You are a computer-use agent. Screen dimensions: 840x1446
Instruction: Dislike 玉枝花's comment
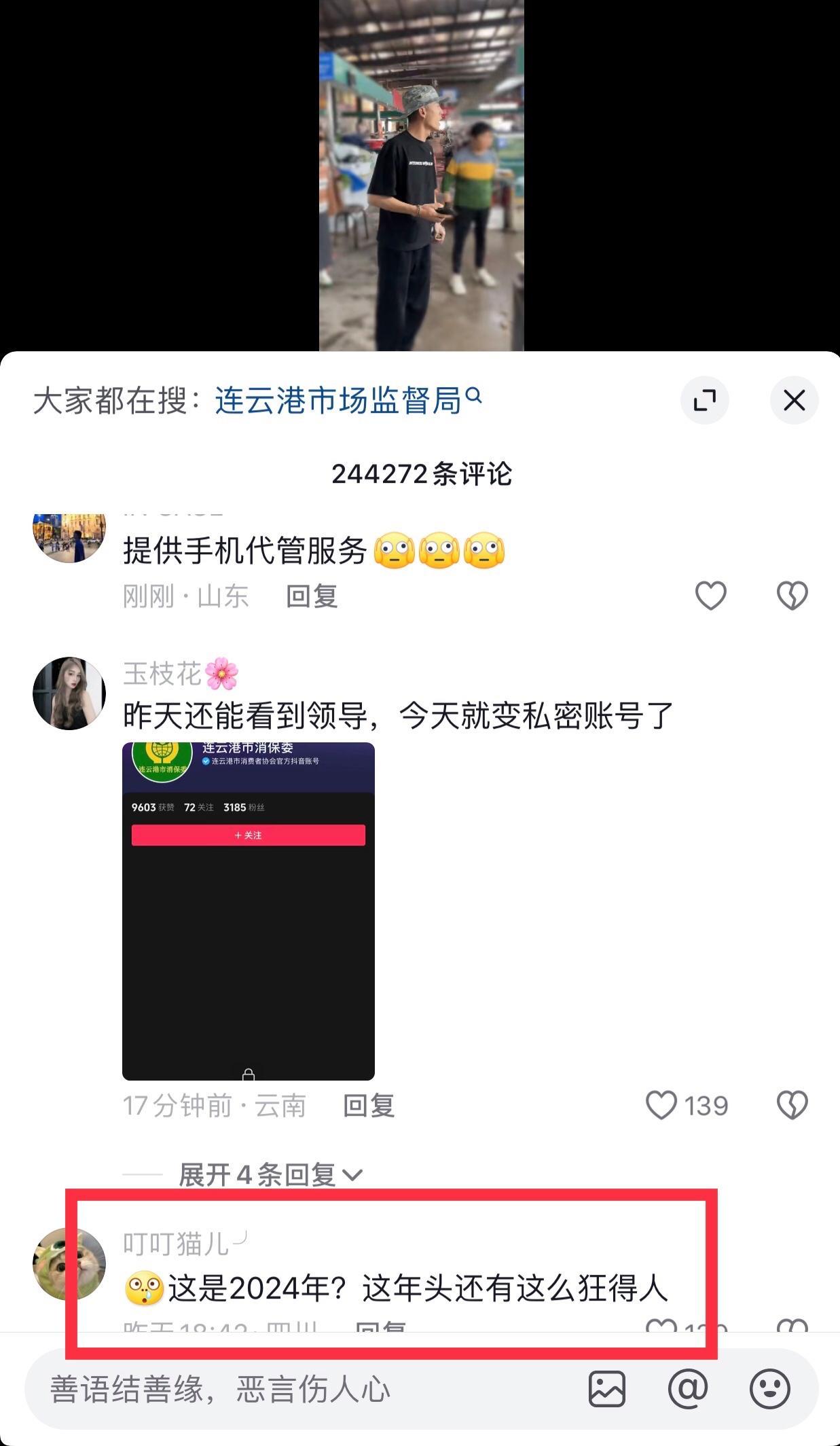point(792,1106)
